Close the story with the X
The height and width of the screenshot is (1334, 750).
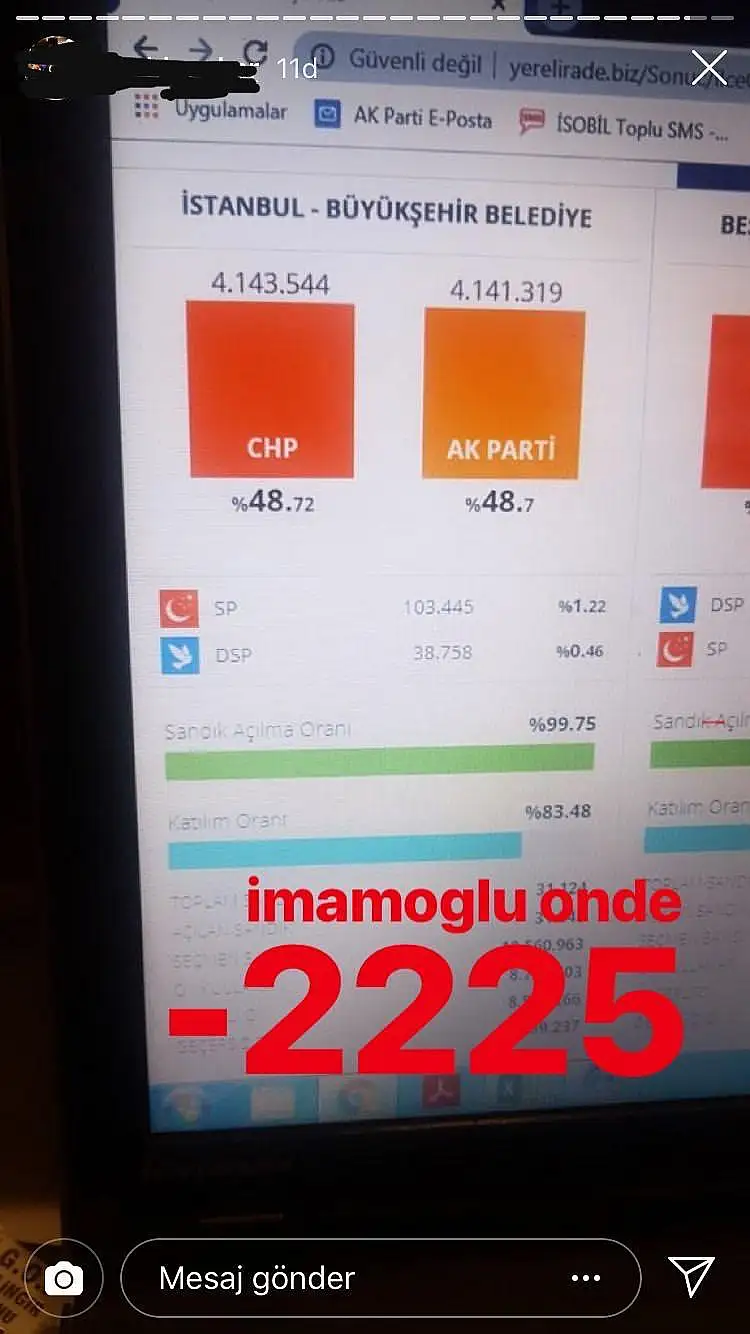709,67
